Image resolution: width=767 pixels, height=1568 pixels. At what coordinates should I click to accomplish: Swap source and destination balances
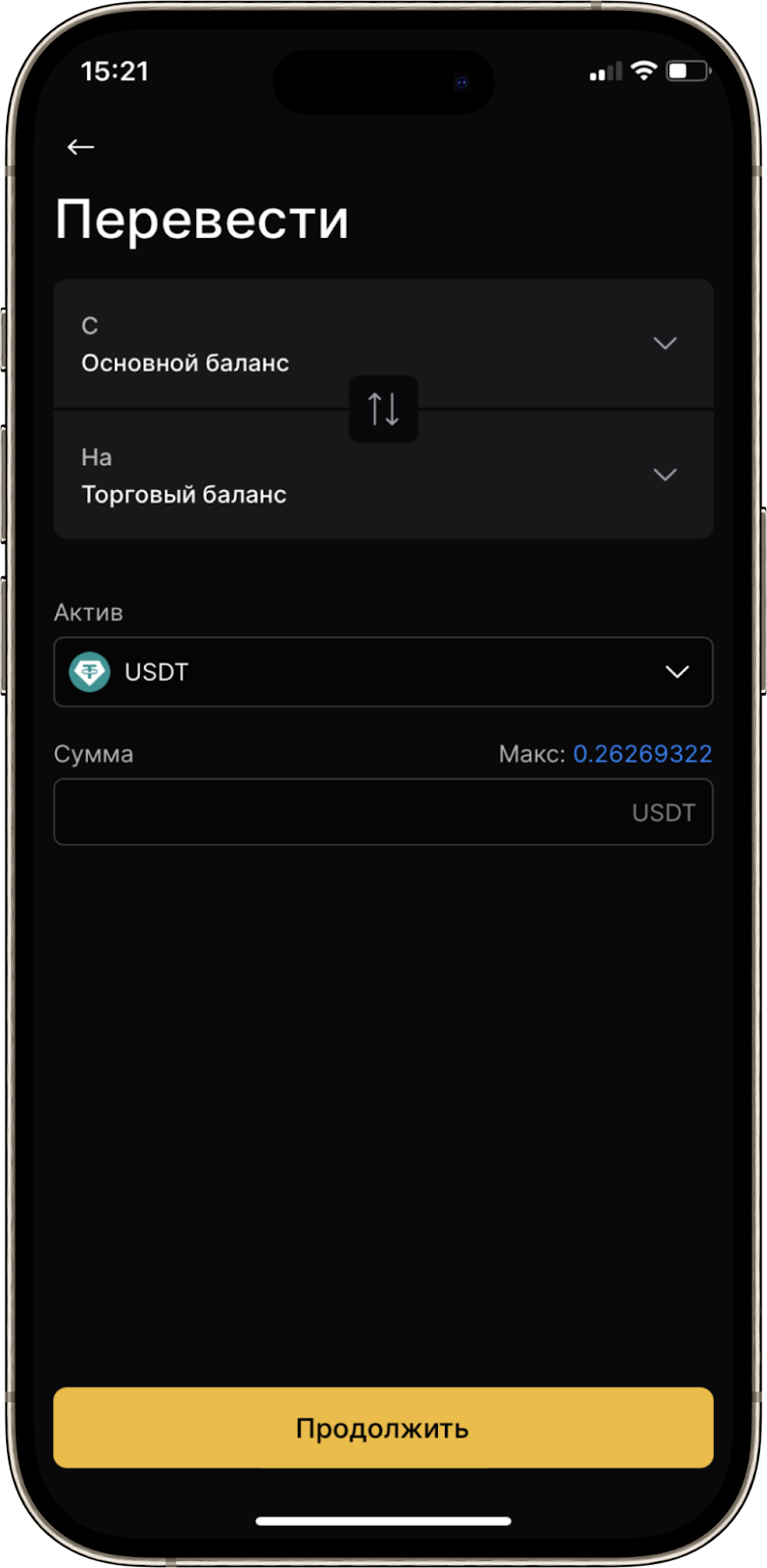(383, 409)
